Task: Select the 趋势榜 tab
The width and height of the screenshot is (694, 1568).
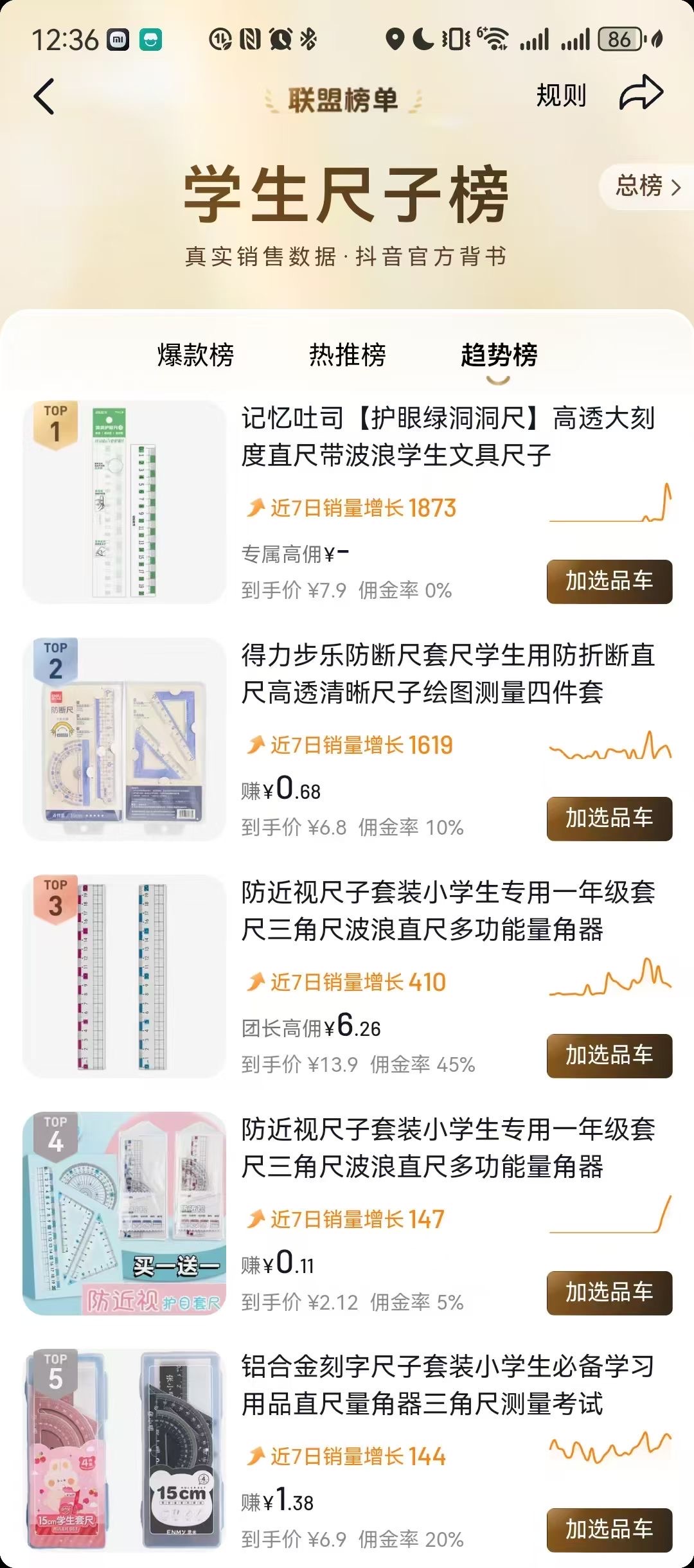Action: 499,355
